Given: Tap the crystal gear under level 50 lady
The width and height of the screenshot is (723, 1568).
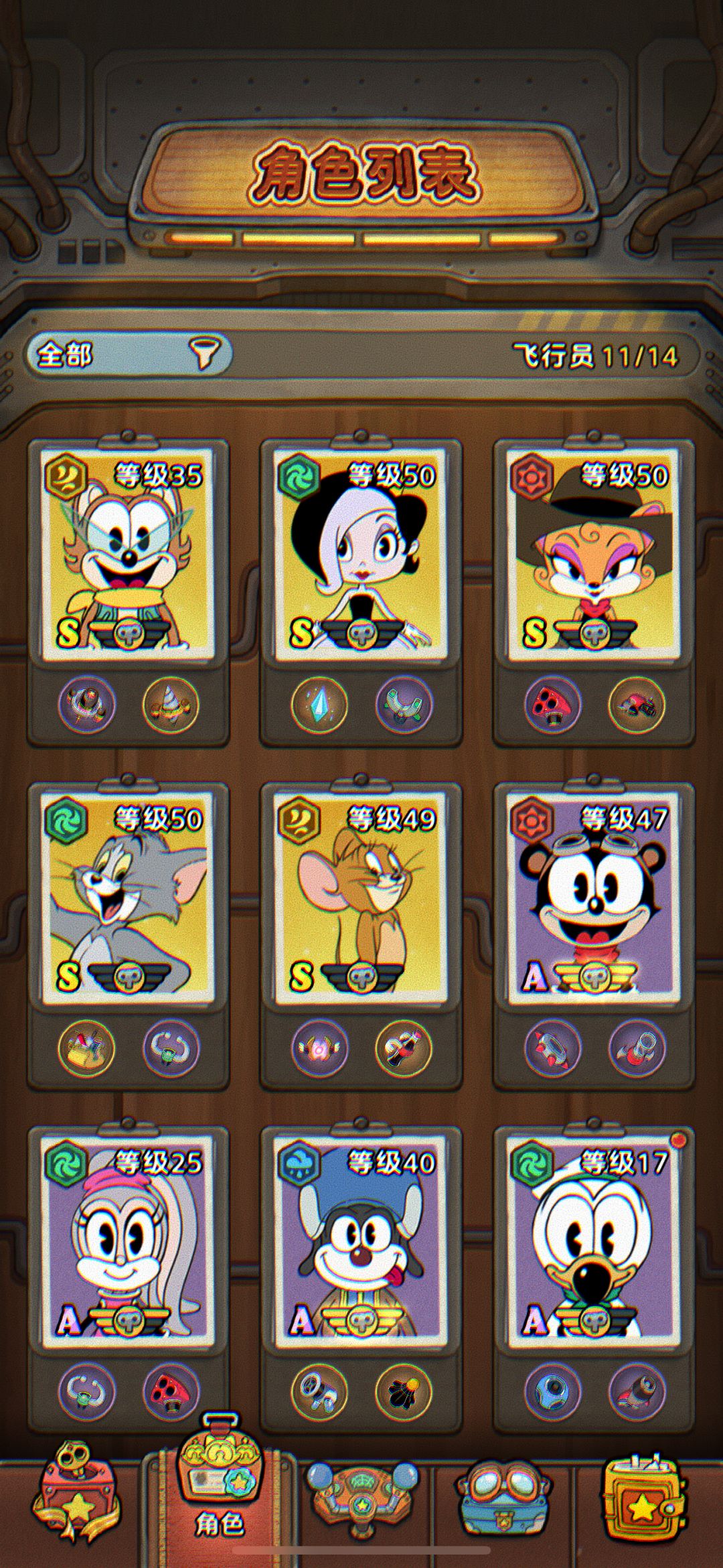Looking at the screenshot, I should pyautogui.click(x=319, y=705).
